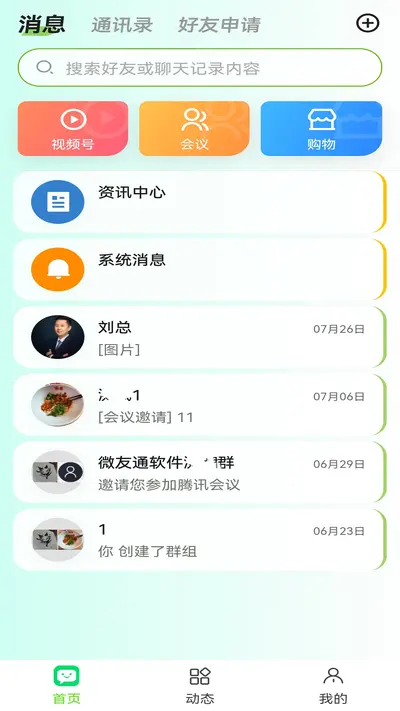400x711 pixels.
Task: Open 系统消息
Action: pos(200,269)
